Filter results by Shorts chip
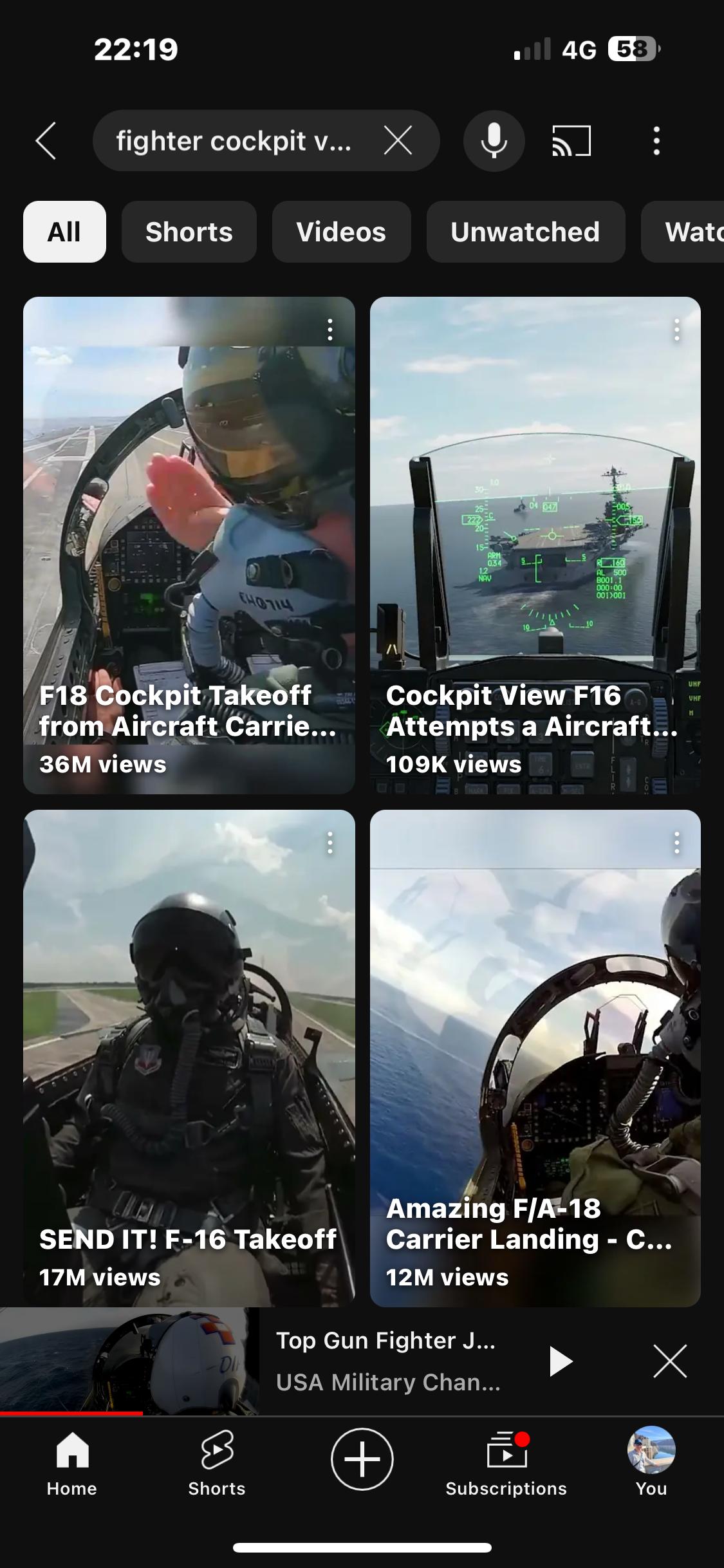The width and height of the screenshot is (724, 1568). (x=189, y=232)
